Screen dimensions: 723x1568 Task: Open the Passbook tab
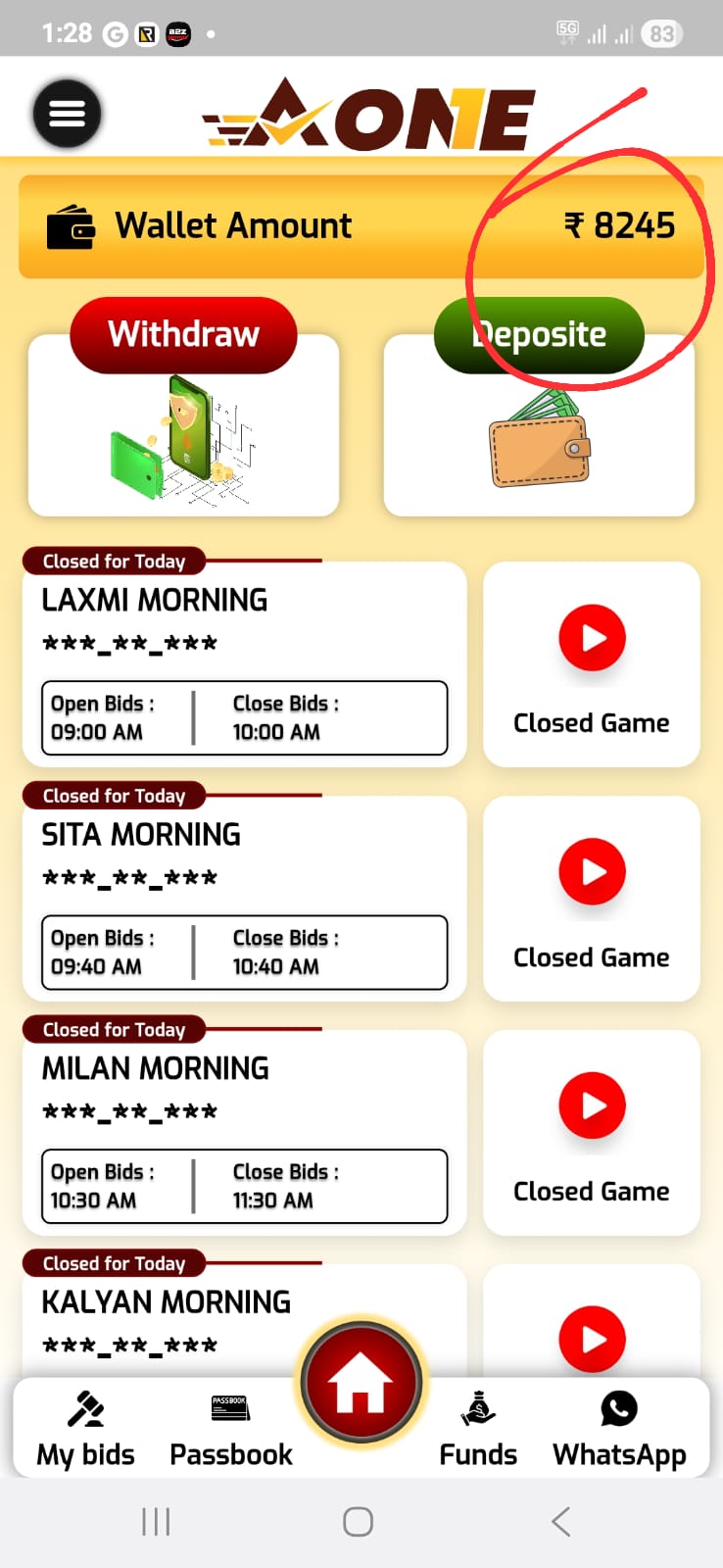[x=230, y=1429]
